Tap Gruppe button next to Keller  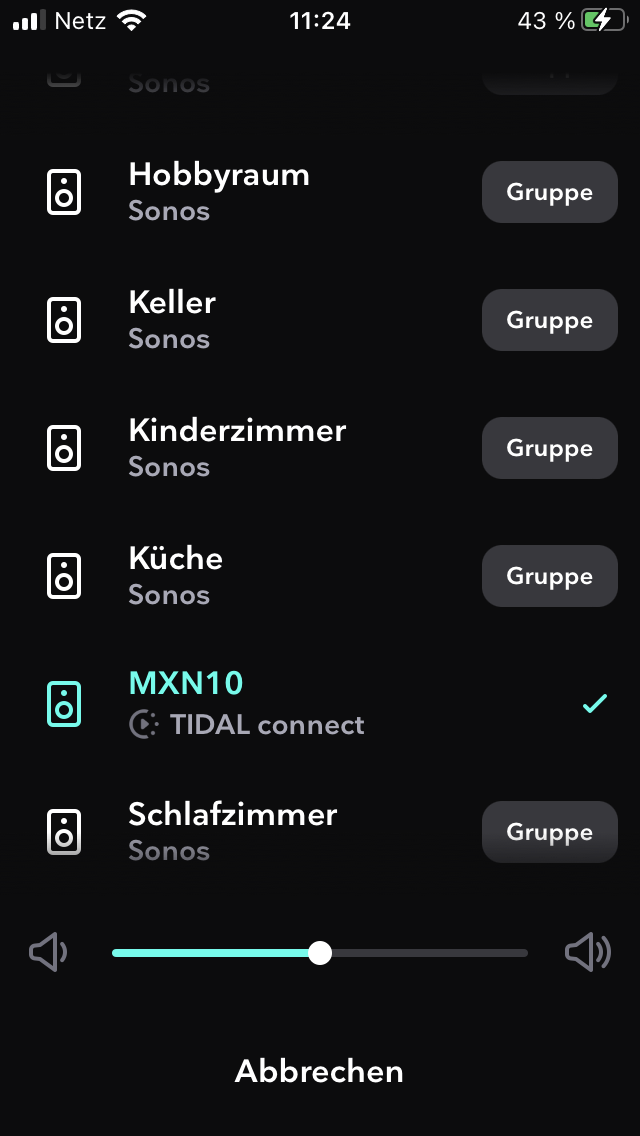549,320
